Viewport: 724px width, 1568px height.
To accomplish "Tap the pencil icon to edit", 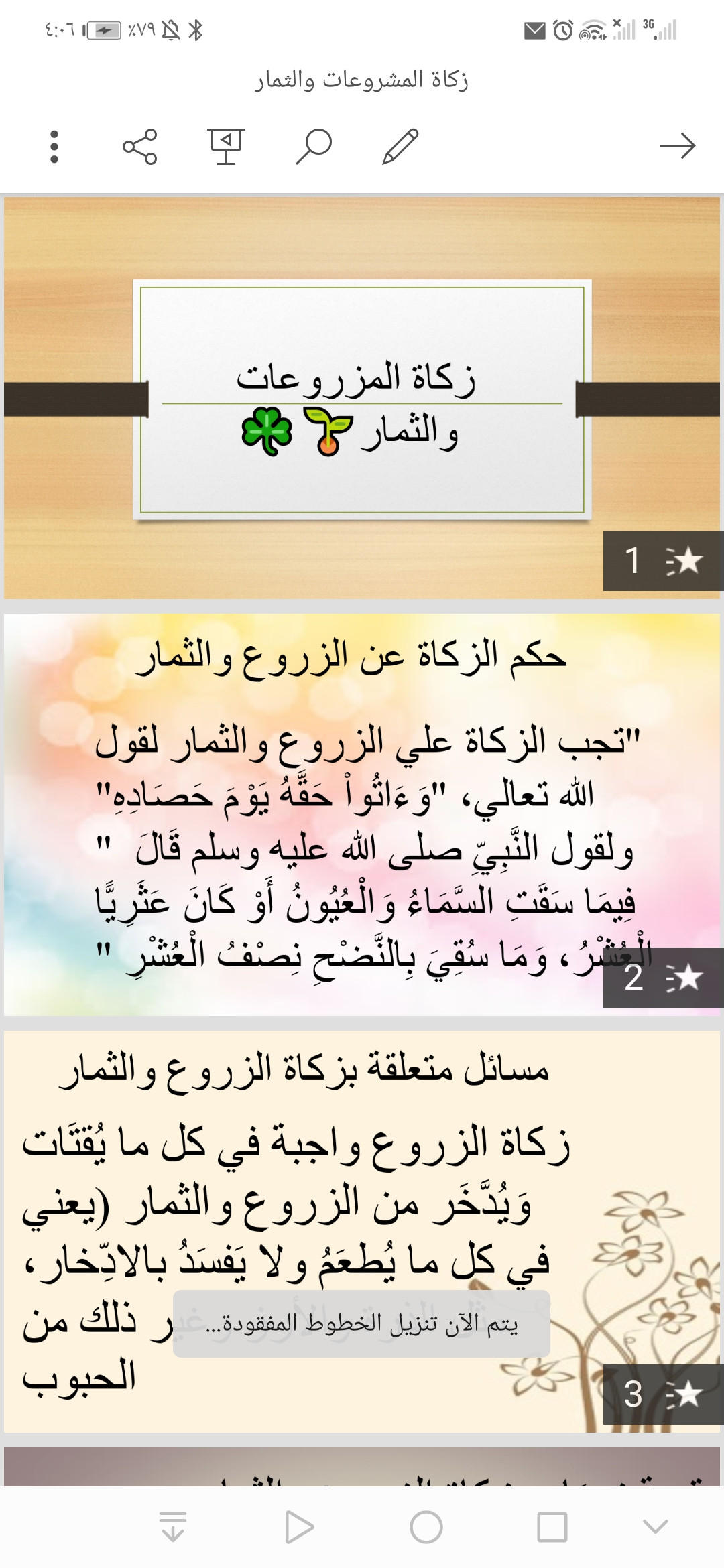I will 400,146.
